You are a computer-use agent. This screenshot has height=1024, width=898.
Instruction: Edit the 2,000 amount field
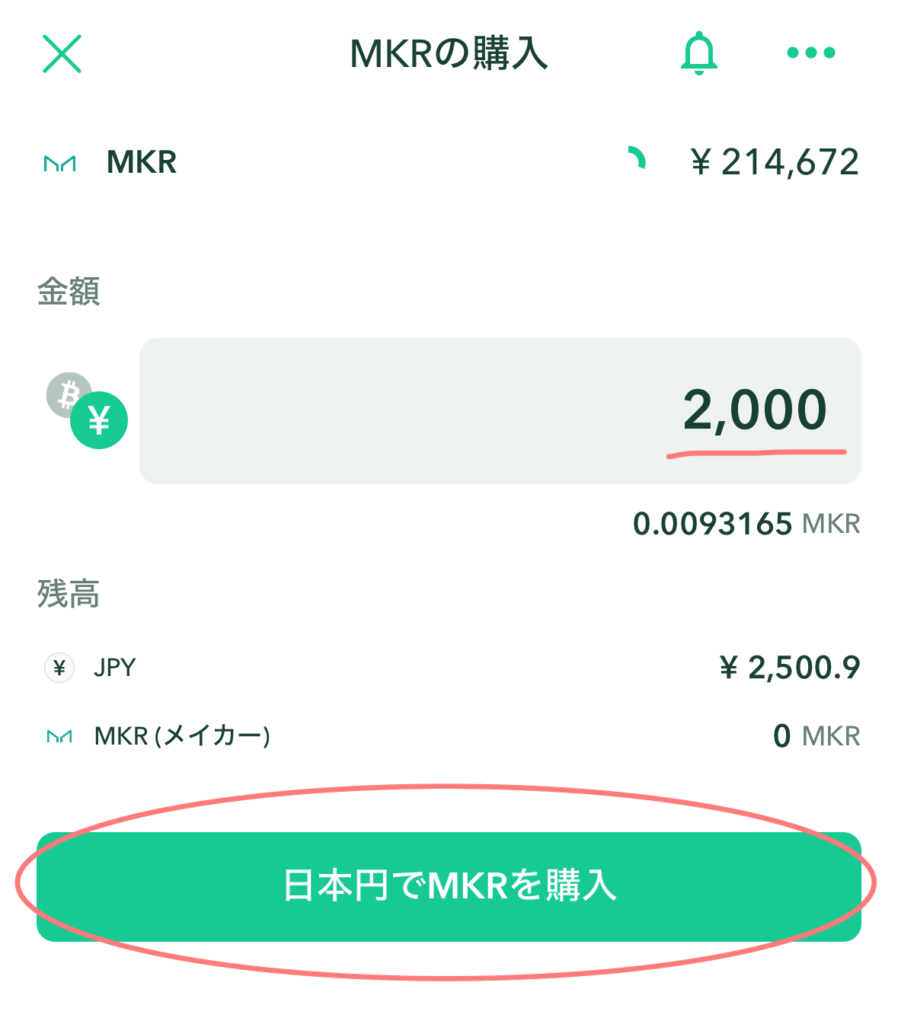500,411
